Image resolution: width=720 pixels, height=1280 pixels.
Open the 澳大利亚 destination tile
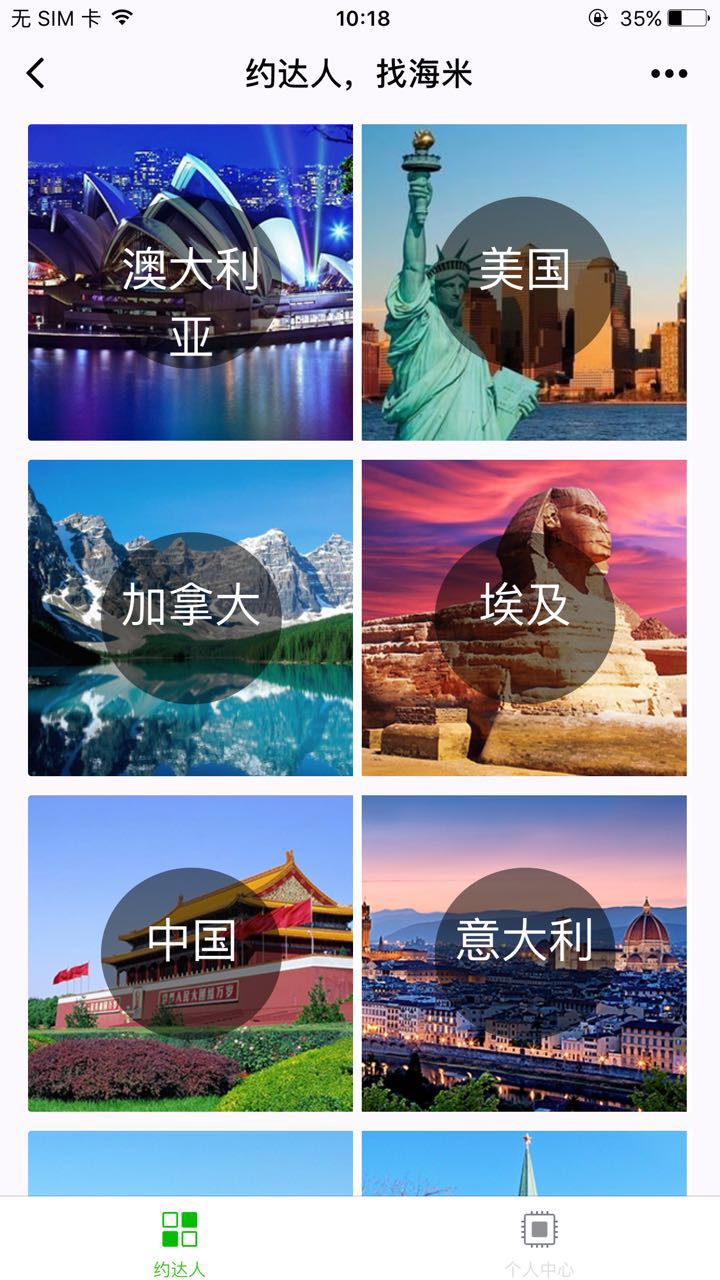point(190,282)
